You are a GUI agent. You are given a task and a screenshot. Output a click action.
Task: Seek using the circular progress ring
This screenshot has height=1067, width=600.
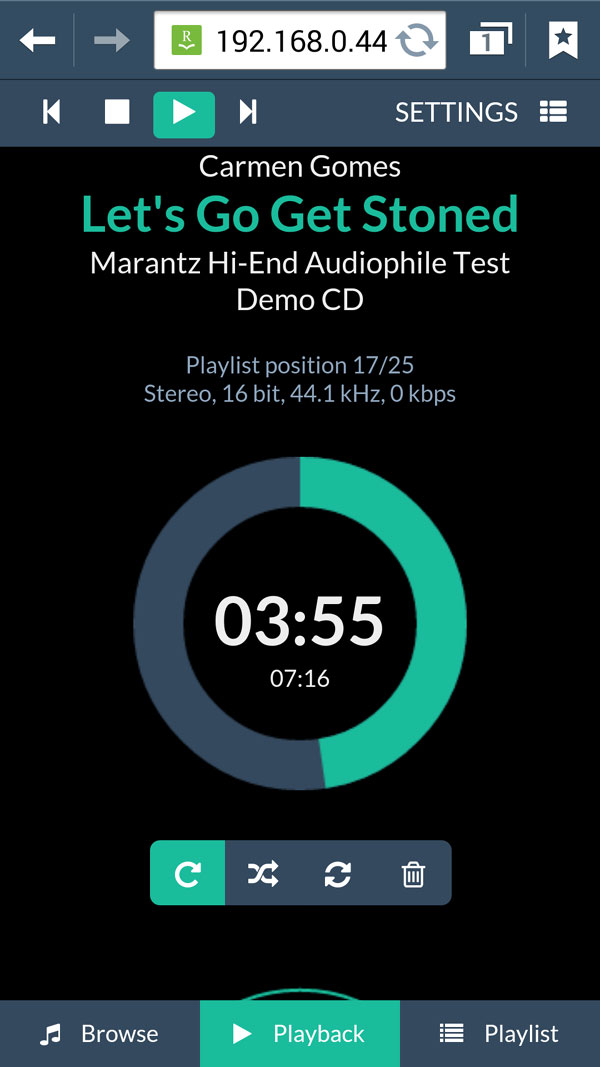(300, 623)
